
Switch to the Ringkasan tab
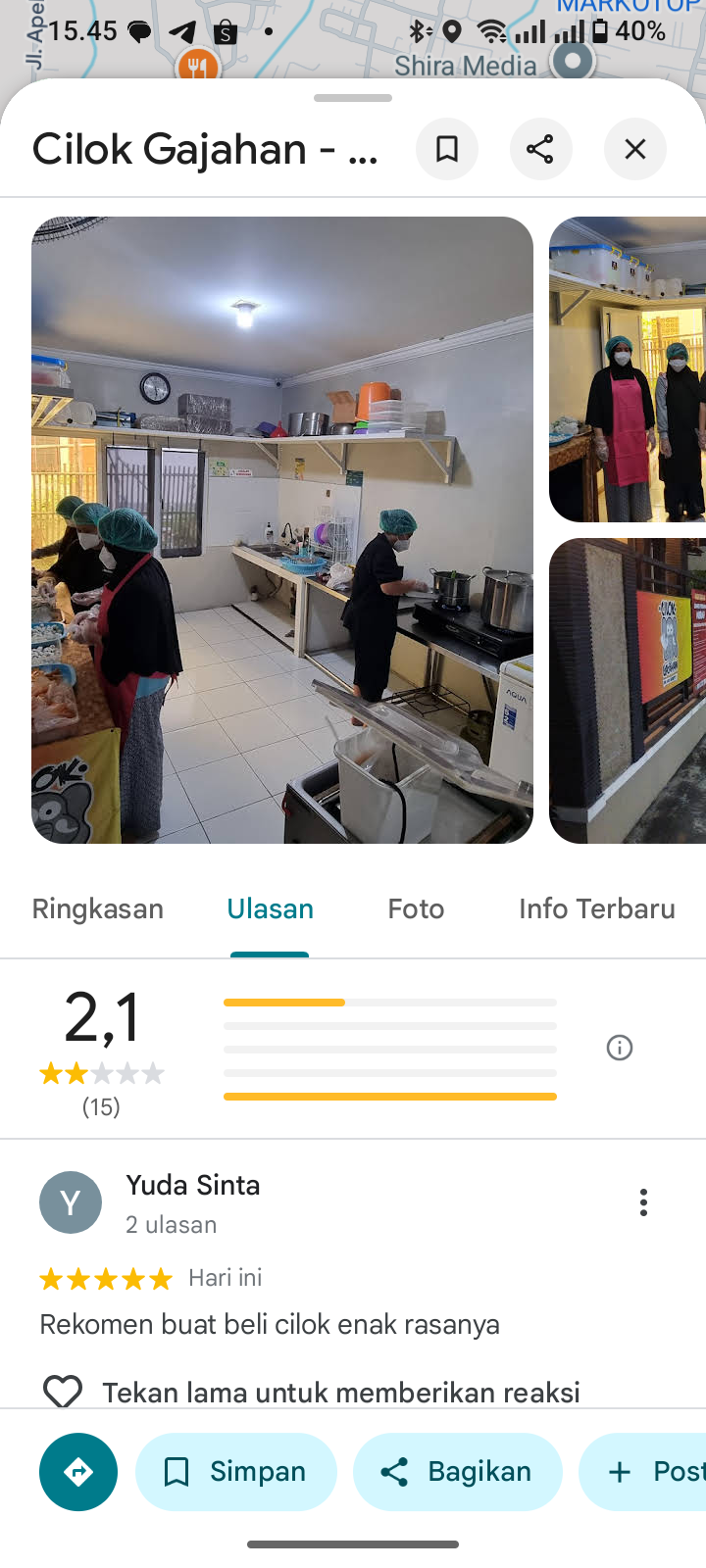(98, 908)
